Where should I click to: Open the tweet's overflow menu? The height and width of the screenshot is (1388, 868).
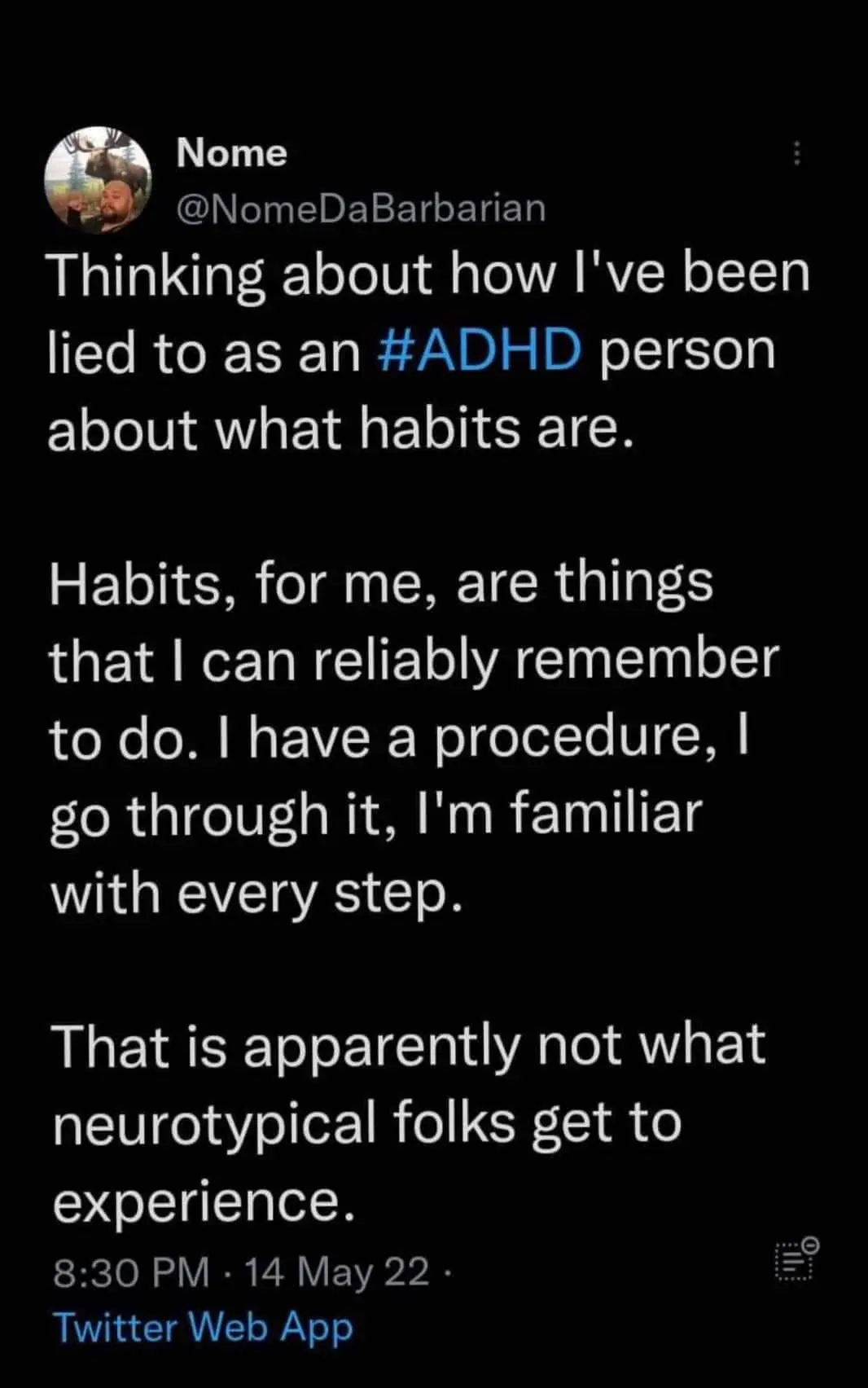[x=797, y=153]
